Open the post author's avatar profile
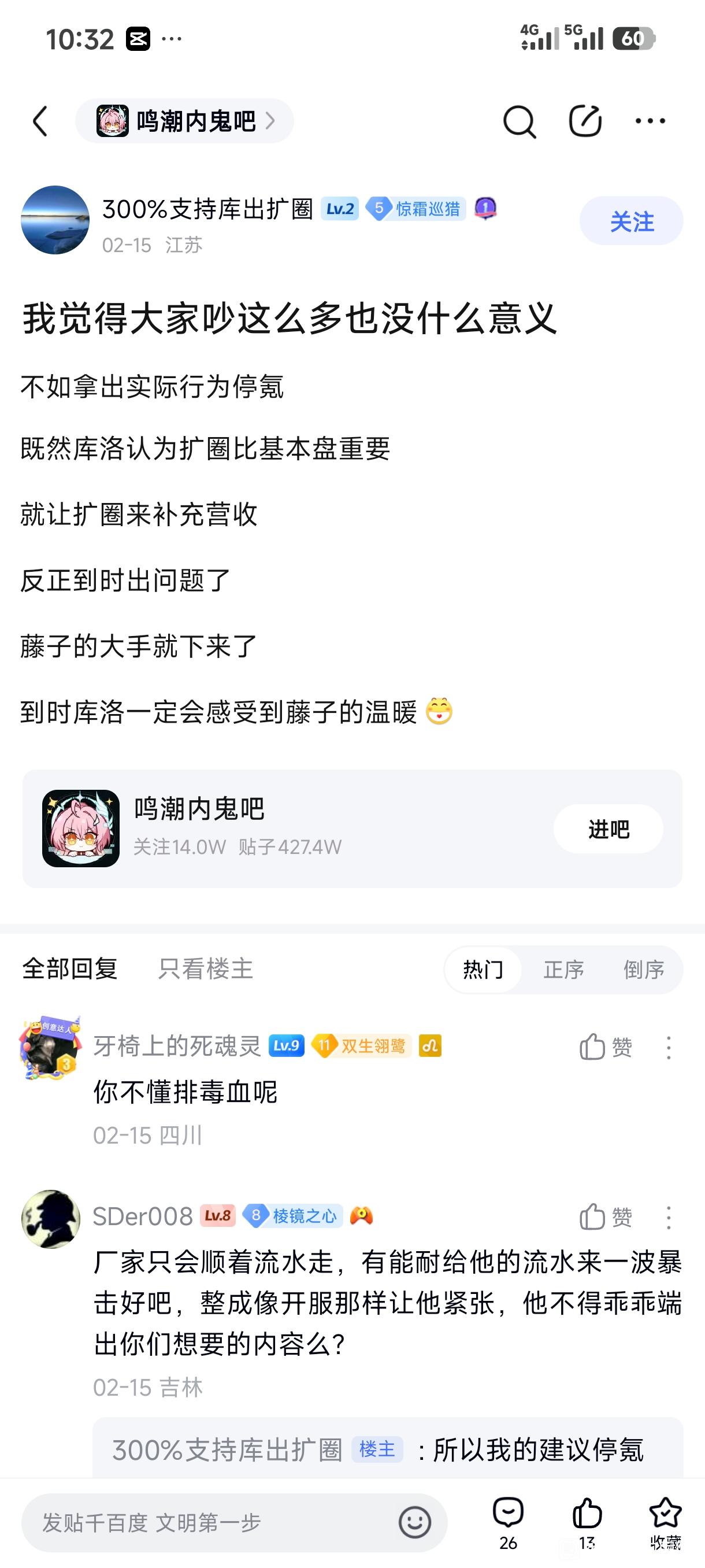This screenshot has width=705, height=1568. [x=55, y=220]
